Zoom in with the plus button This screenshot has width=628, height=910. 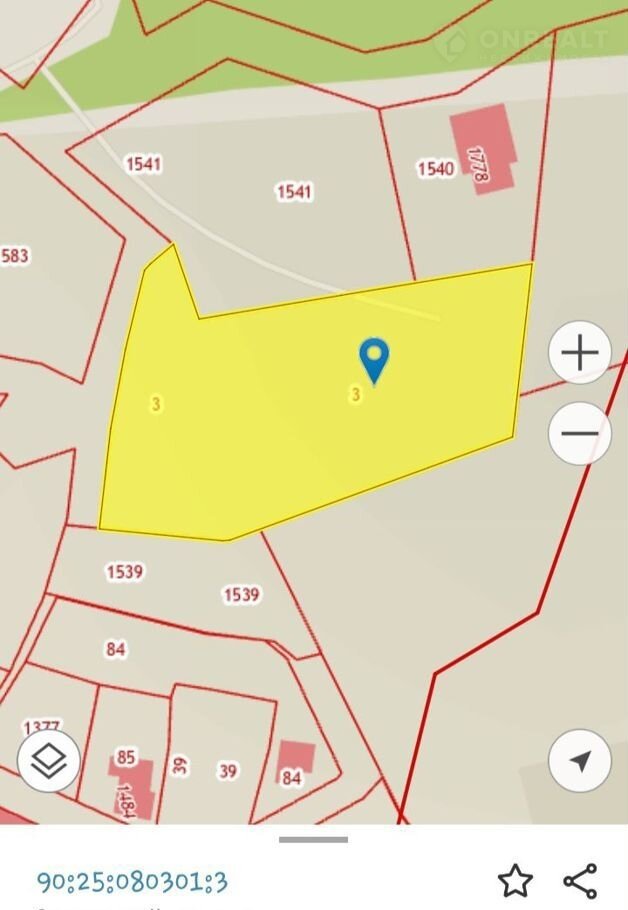pos(580,353)
